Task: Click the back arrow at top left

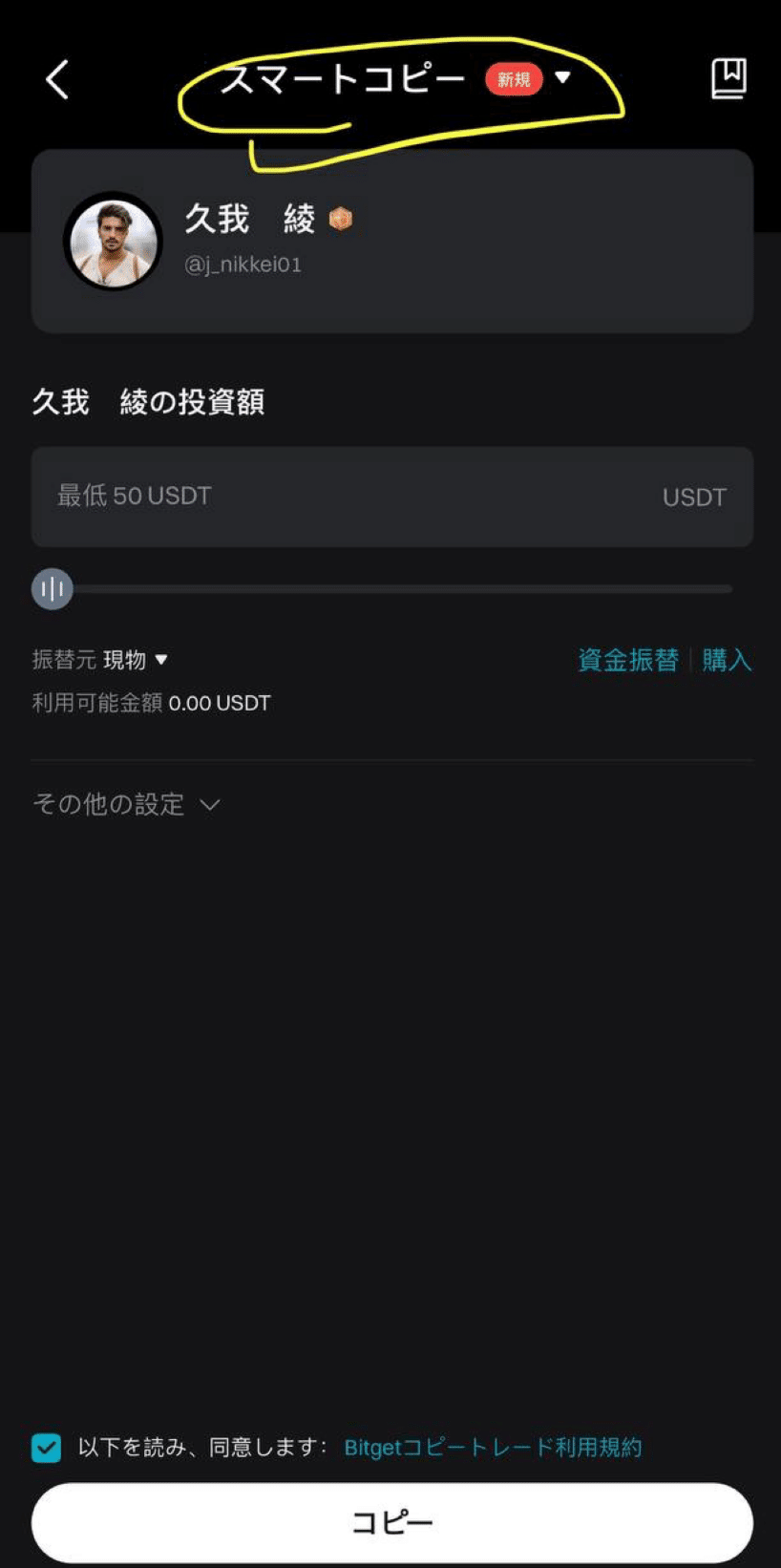Action: pyautogui.click(x=57, y=80)
